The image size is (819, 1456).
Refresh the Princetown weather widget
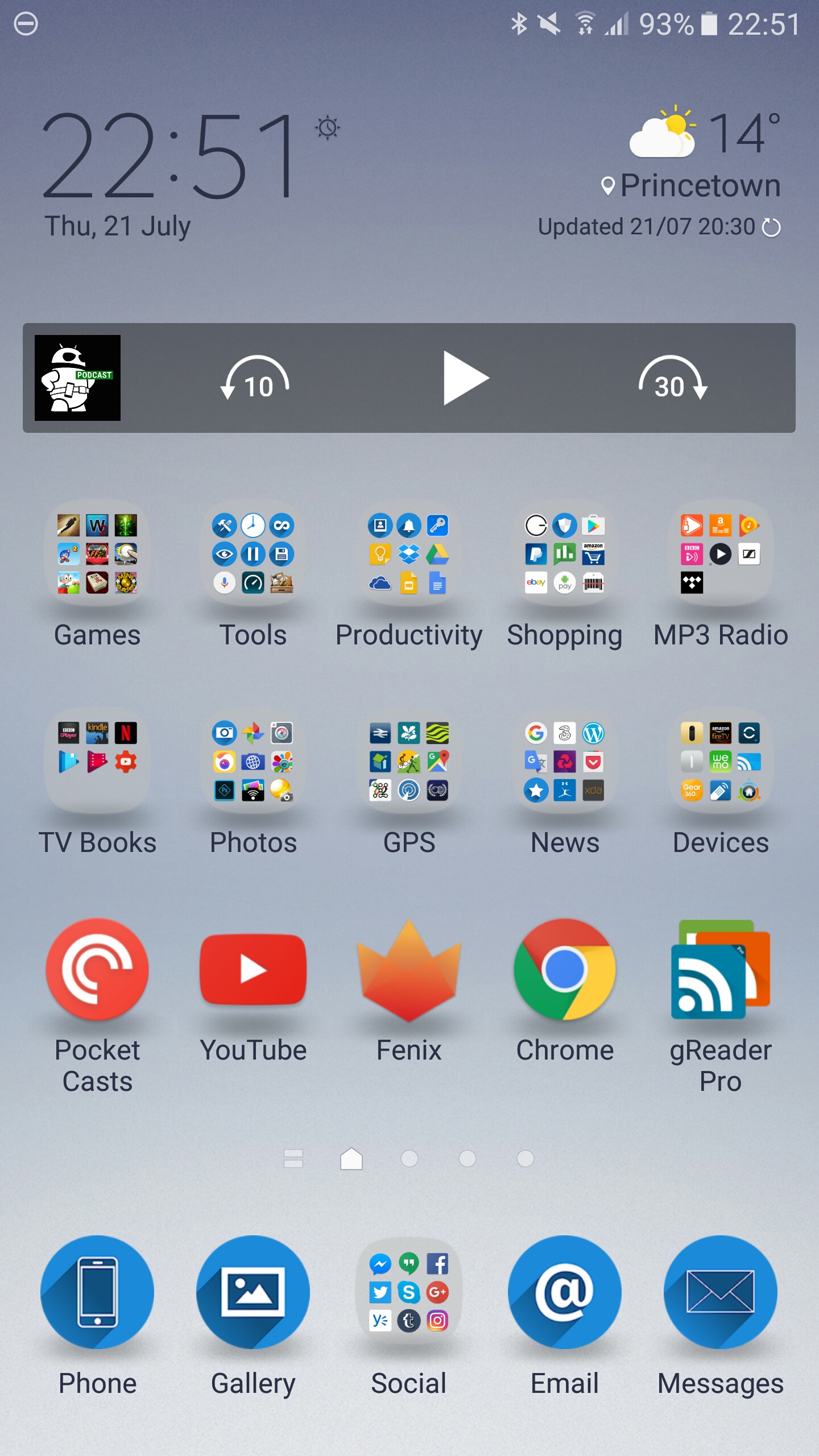[771, 227]
